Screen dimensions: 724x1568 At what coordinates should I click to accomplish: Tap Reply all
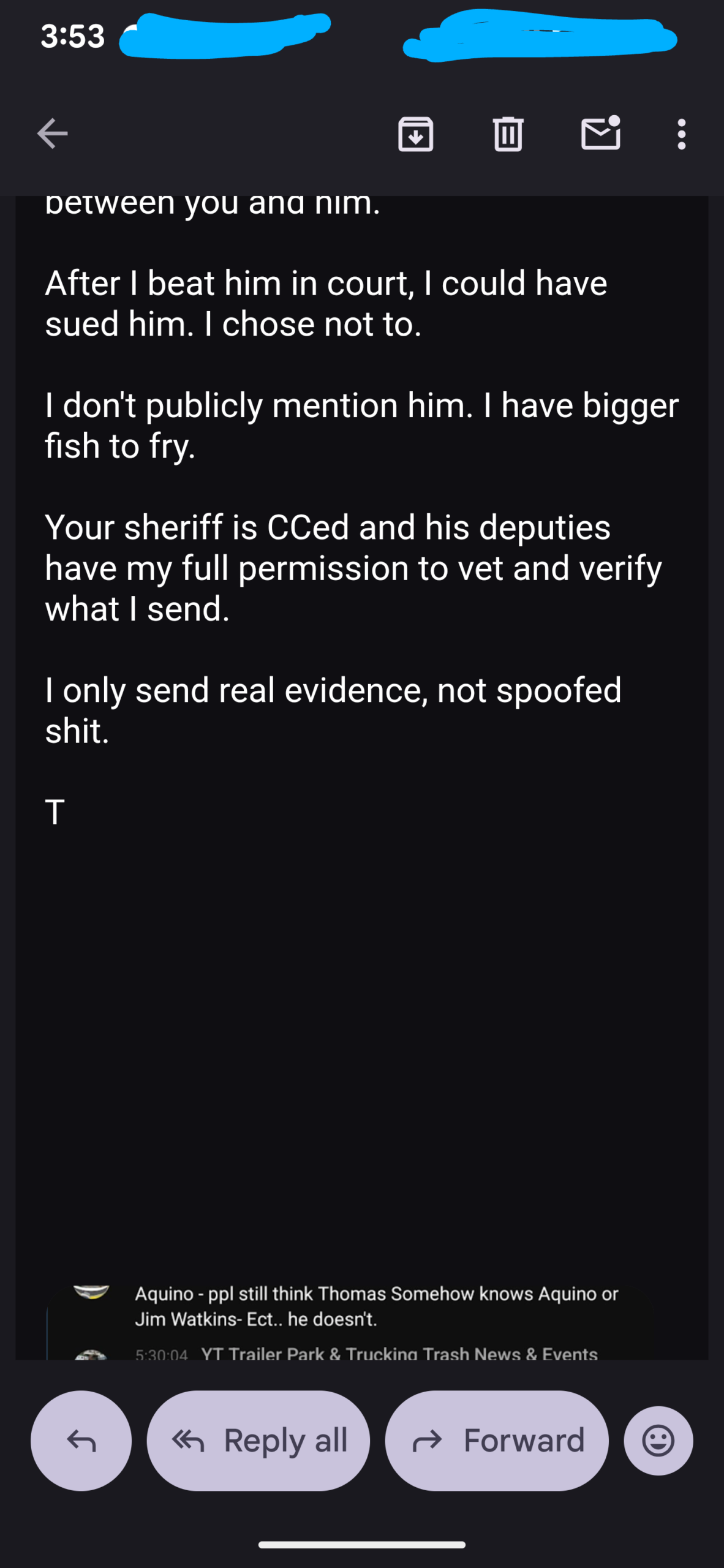[x=258, y=1441]
